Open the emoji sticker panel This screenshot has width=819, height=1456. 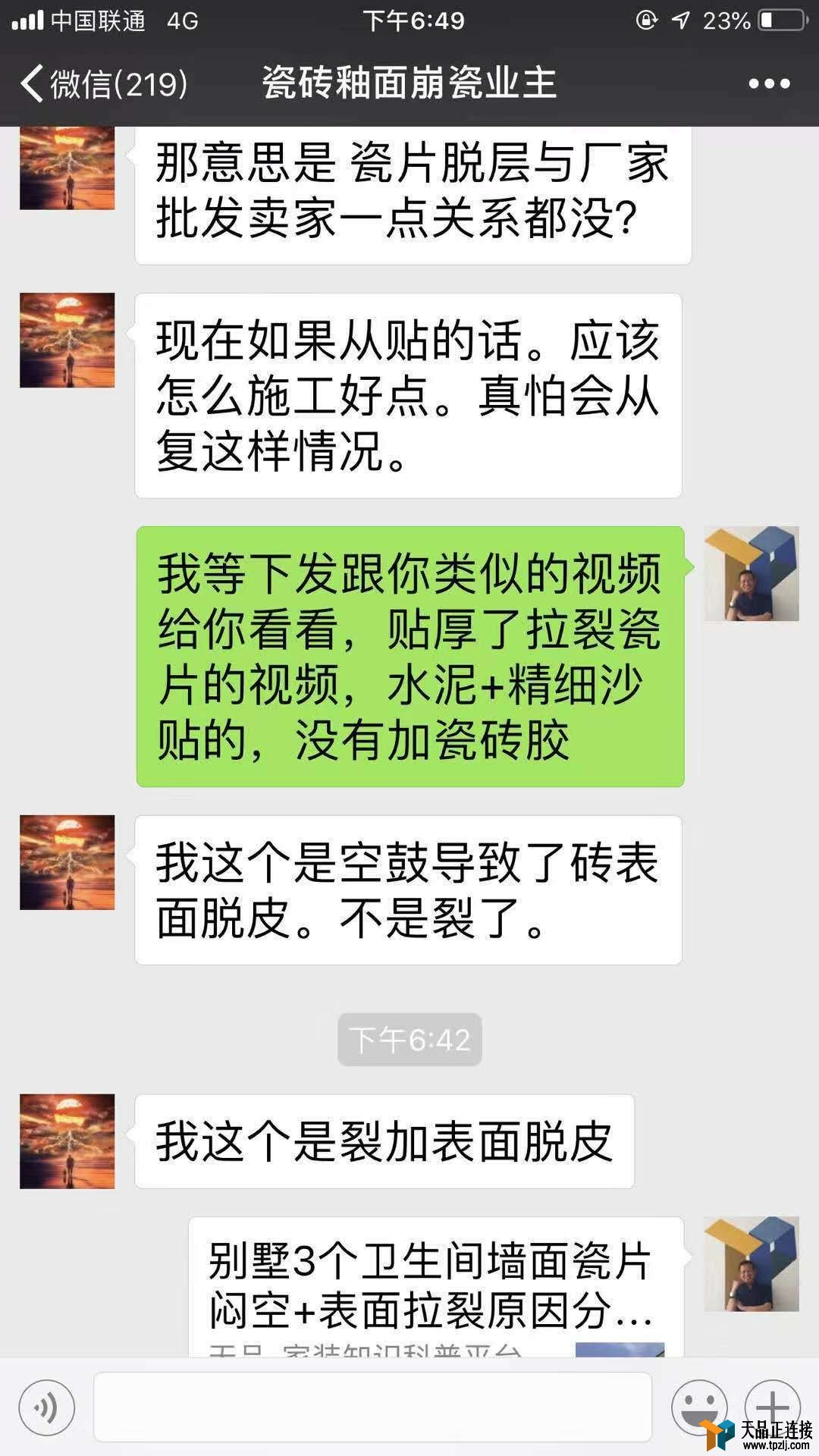pyautogui.click(x=698, y=1407)
